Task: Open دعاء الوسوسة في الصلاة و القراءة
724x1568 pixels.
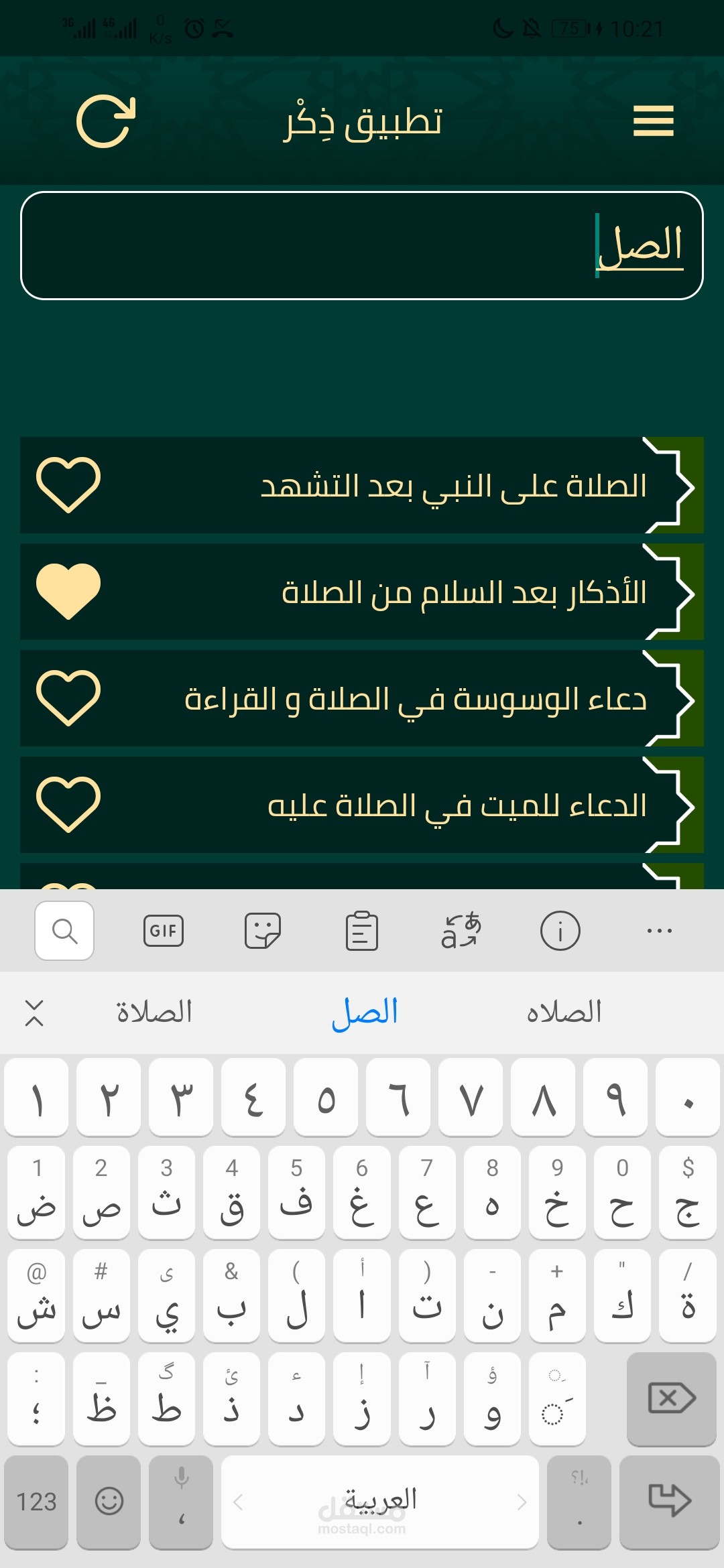Action: click(x=416, y=699)
